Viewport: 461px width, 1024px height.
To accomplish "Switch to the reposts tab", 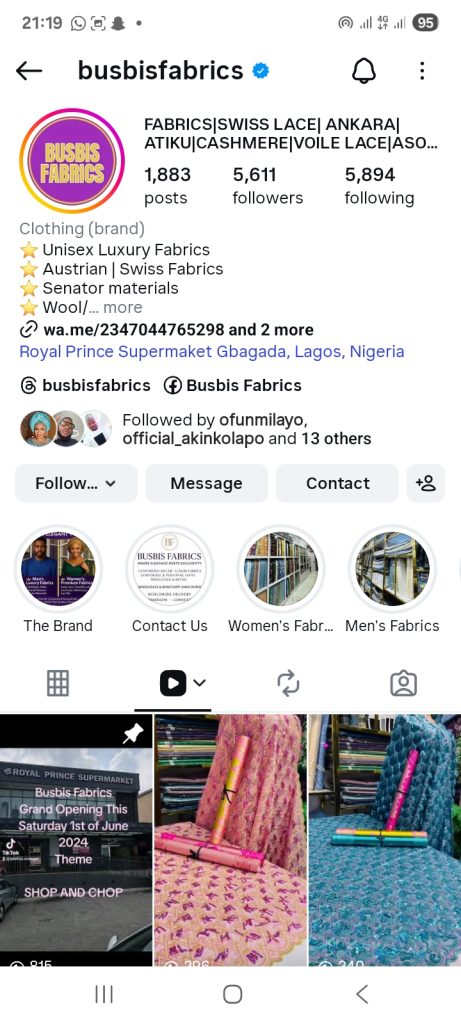I will [288, 683].
